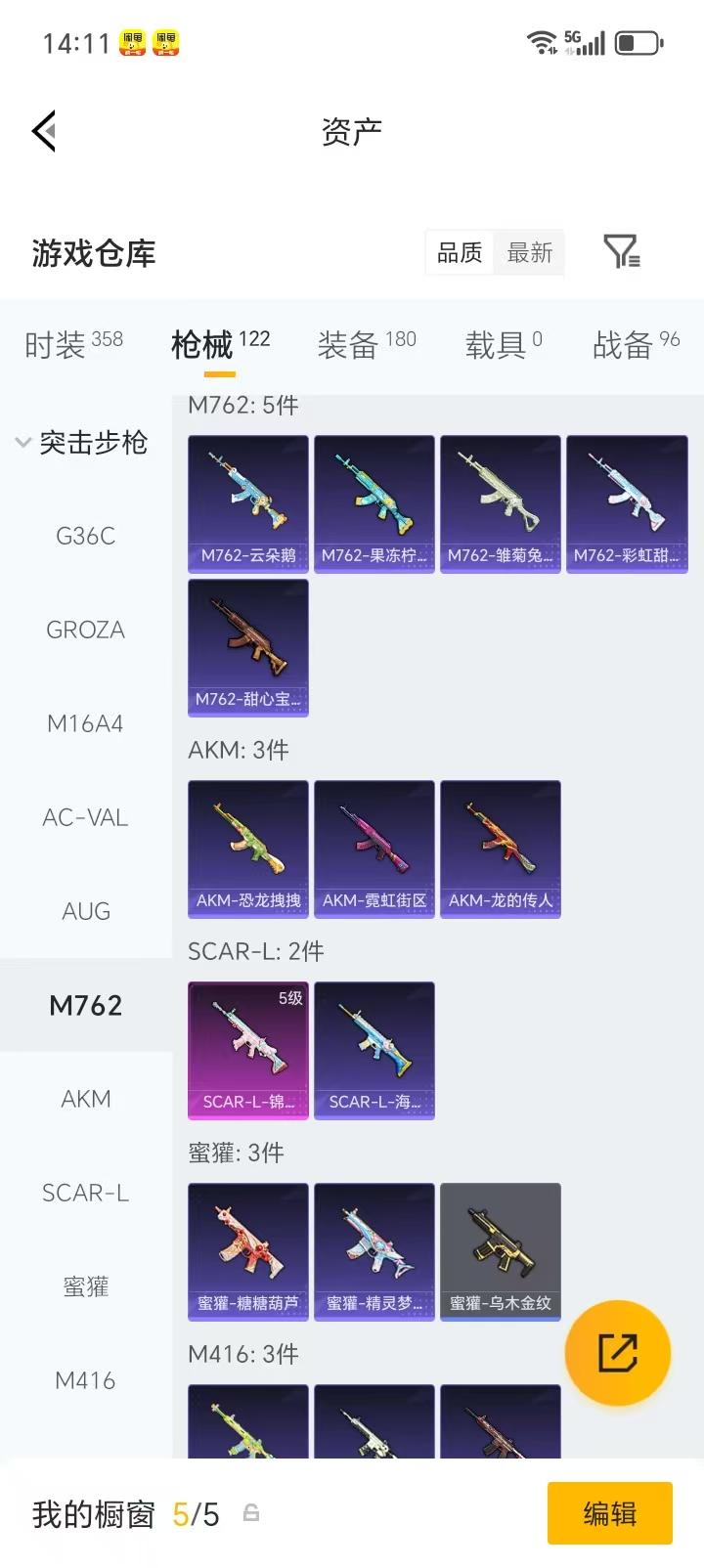The width and height of the screenshot is (704, 1568).
Task: Select 蜜獾 in the weapon sidebar
Action: pos(85,1286)
